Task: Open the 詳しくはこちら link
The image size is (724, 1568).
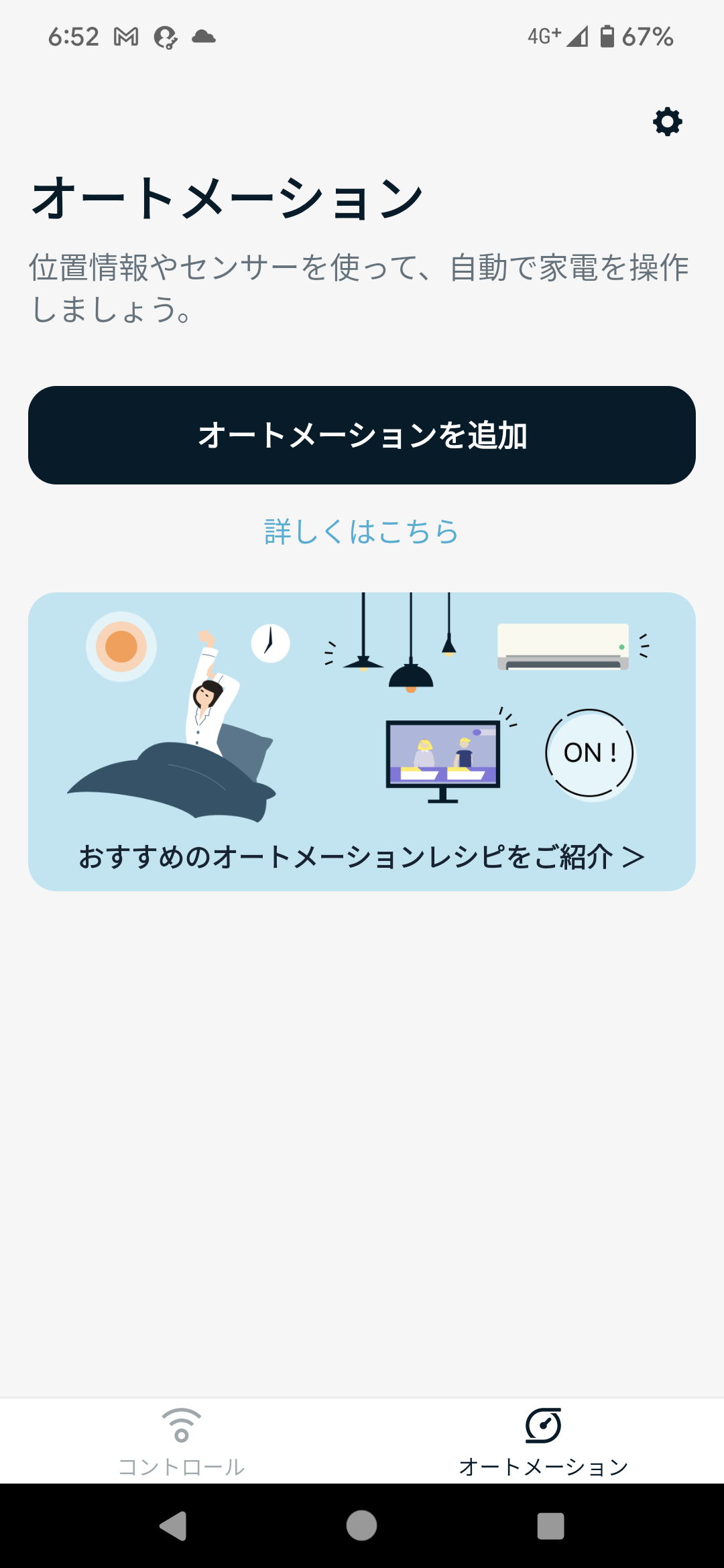Action: [362, 531]
